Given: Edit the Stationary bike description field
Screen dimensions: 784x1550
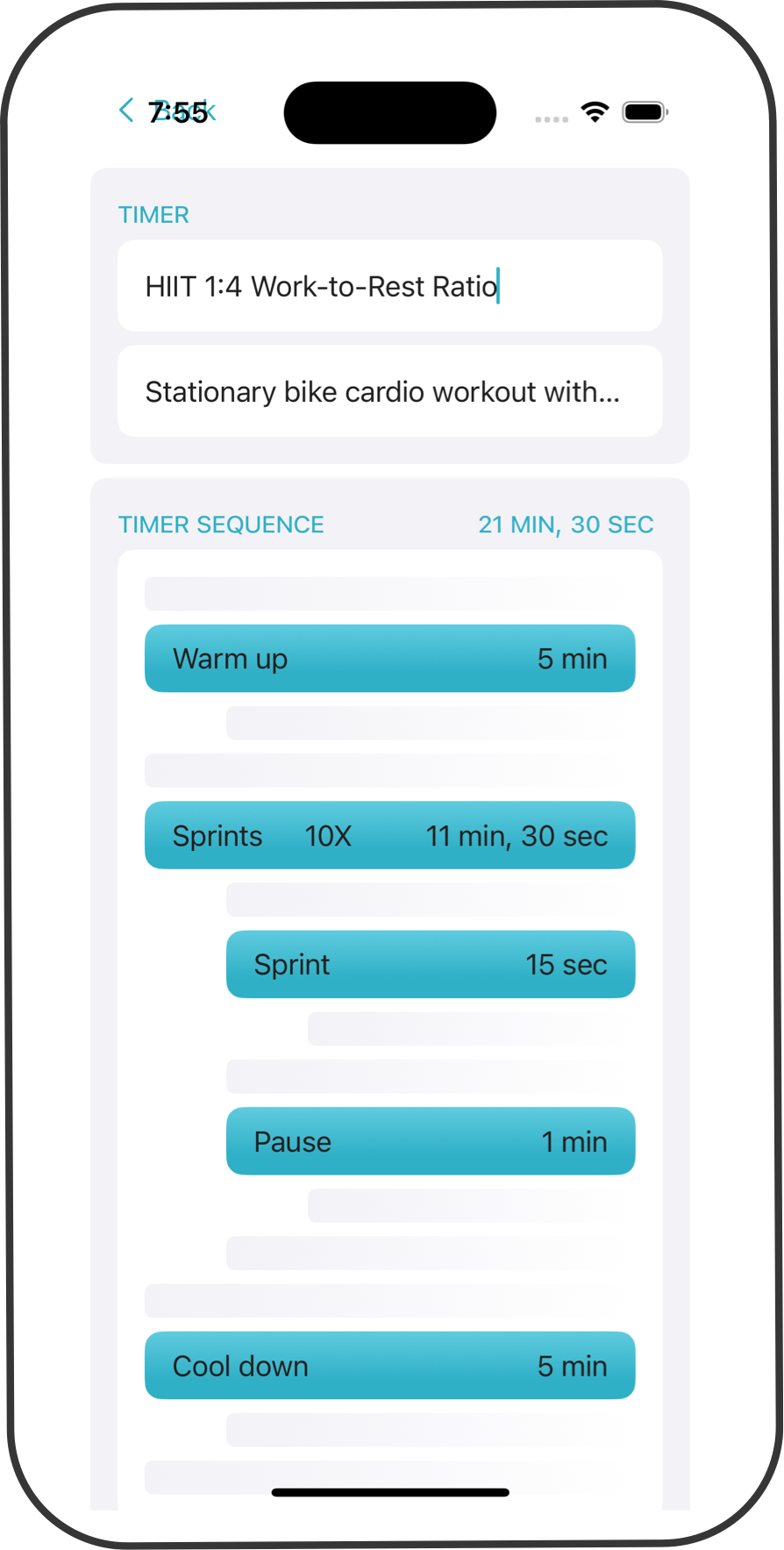Looking at the screenshot, I should (389, 392).
